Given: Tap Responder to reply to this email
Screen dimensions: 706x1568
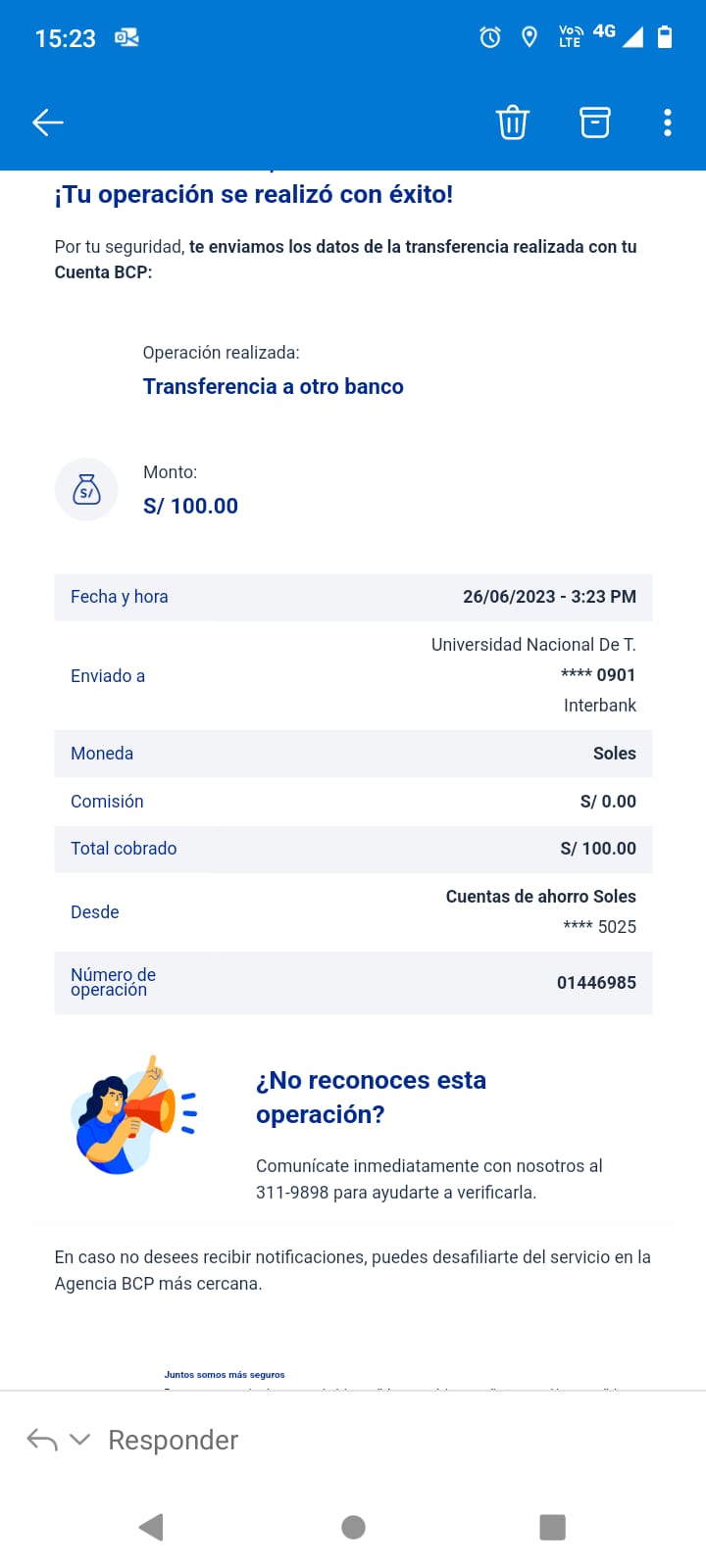Looking at the screenshot, I should click(174, 1440).
